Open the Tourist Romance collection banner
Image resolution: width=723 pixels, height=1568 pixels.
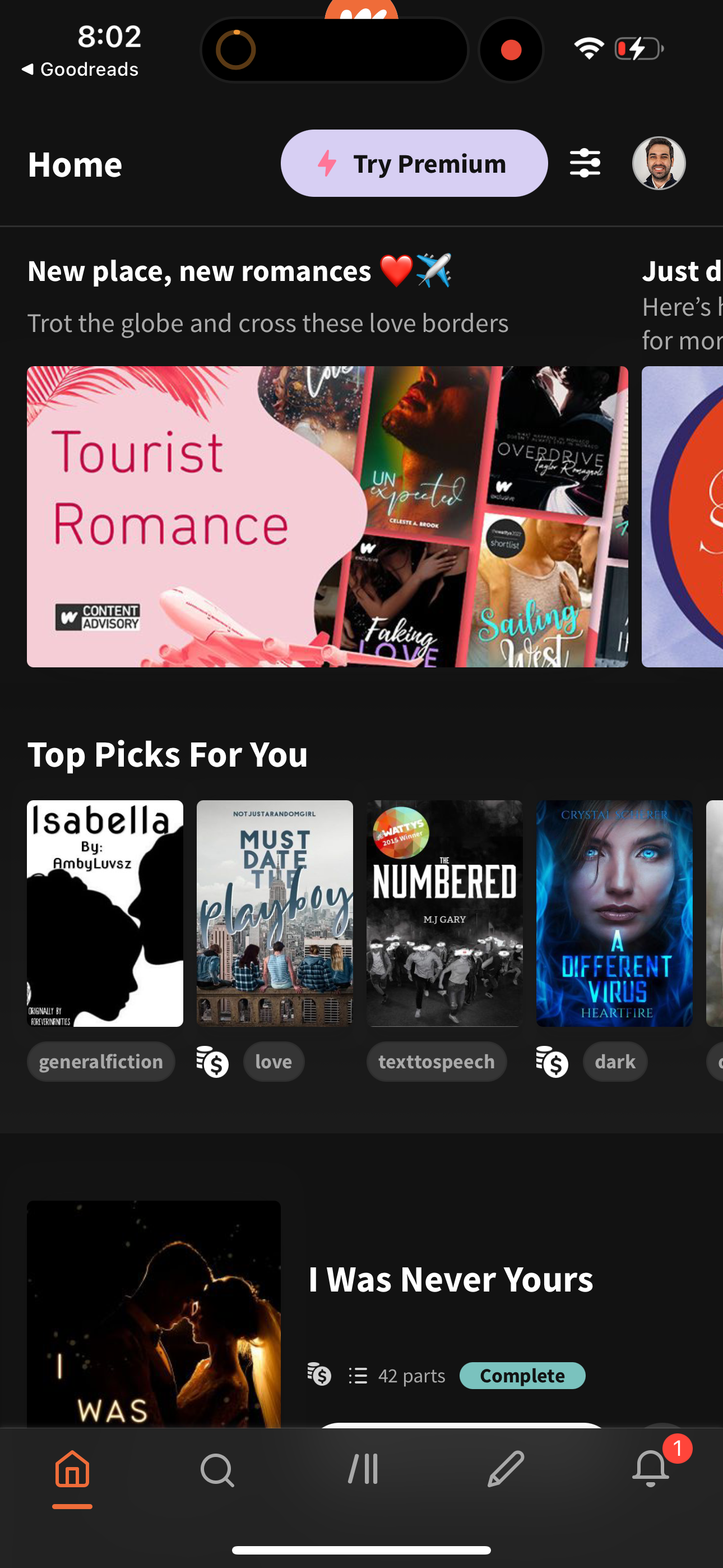coord(328,515)
